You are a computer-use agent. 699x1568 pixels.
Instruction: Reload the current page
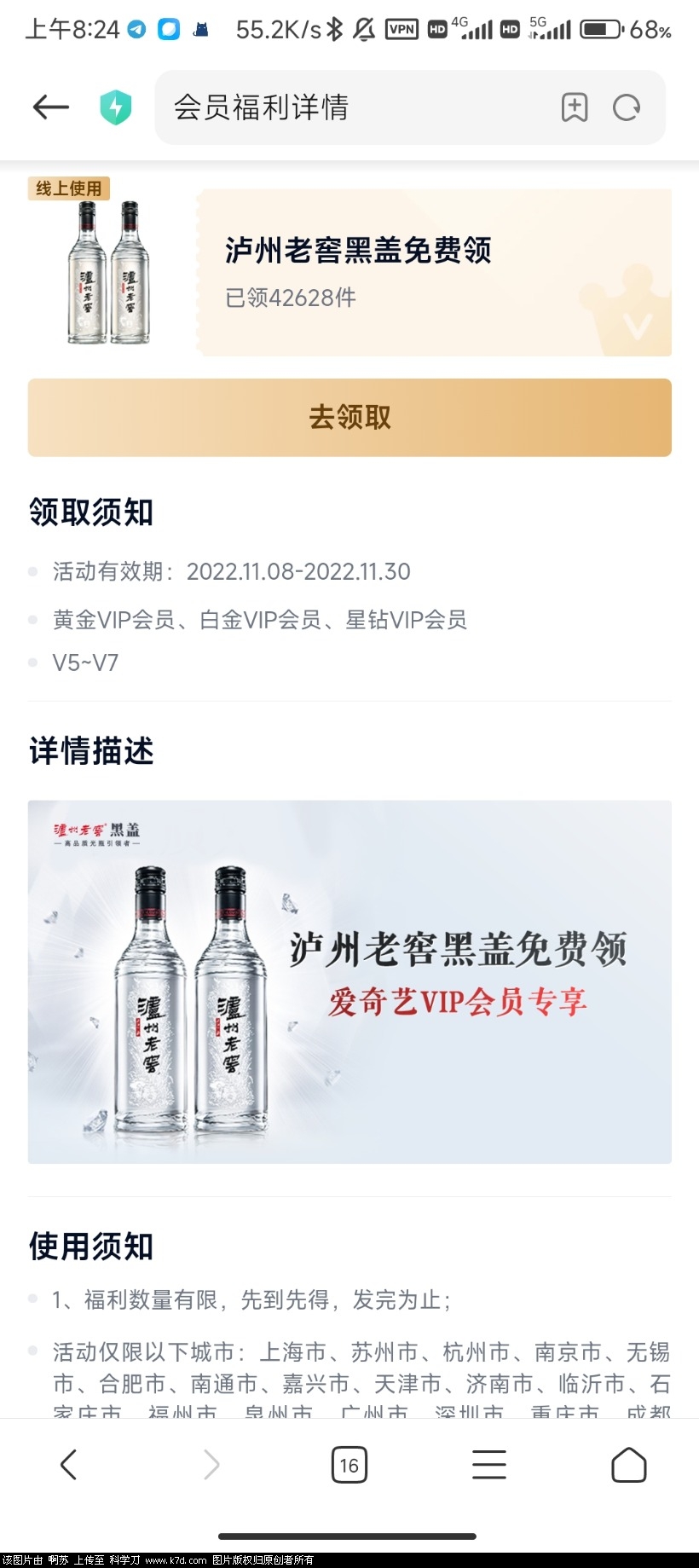click(x=627, y=107)
